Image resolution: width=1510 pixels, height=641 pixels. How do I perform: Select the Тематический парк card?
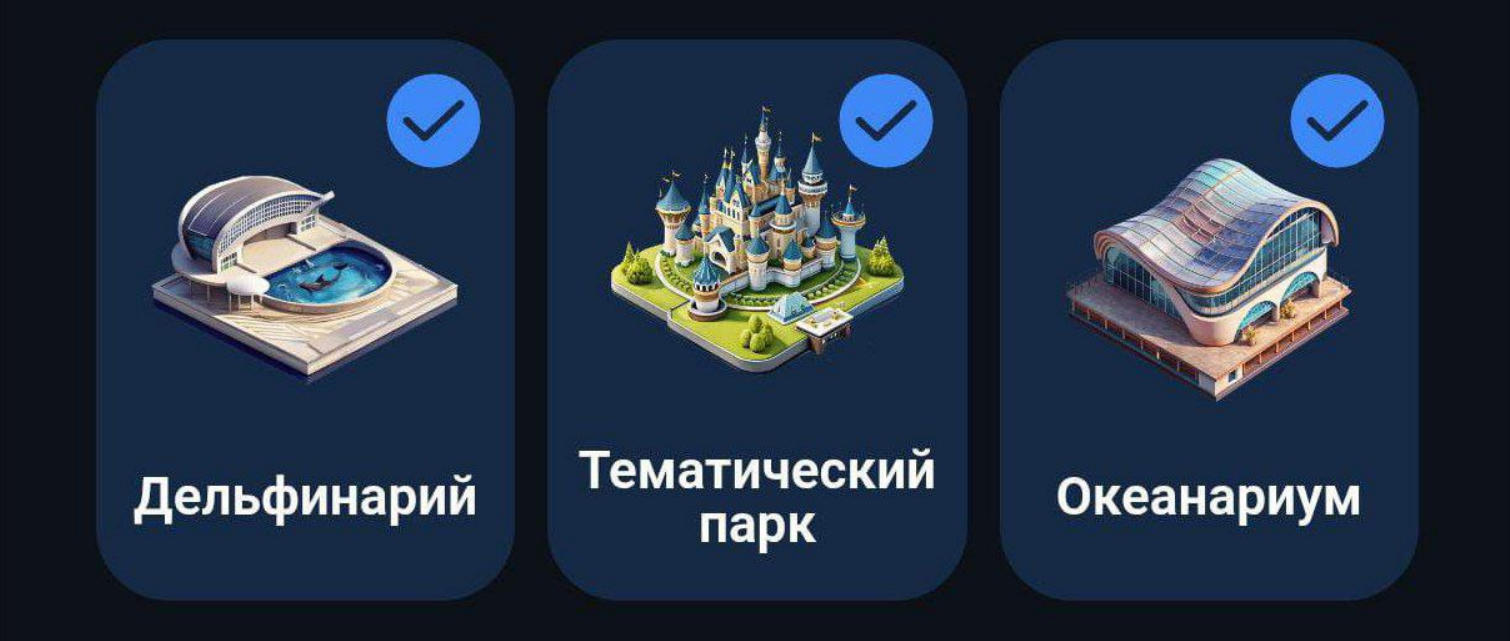(757, 320)
